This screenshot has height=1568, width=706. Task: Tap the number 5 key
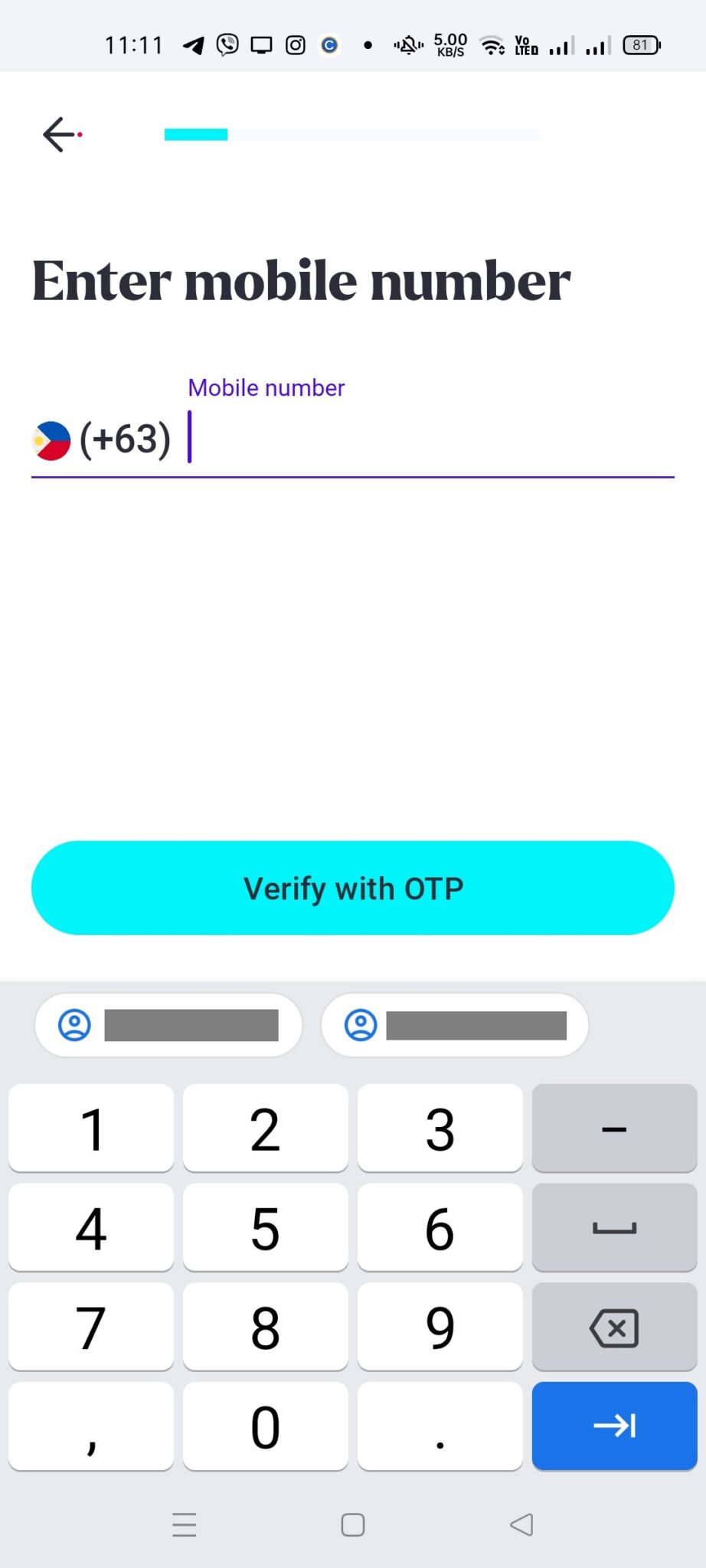pyautogui.click(x=265, y=1228)
